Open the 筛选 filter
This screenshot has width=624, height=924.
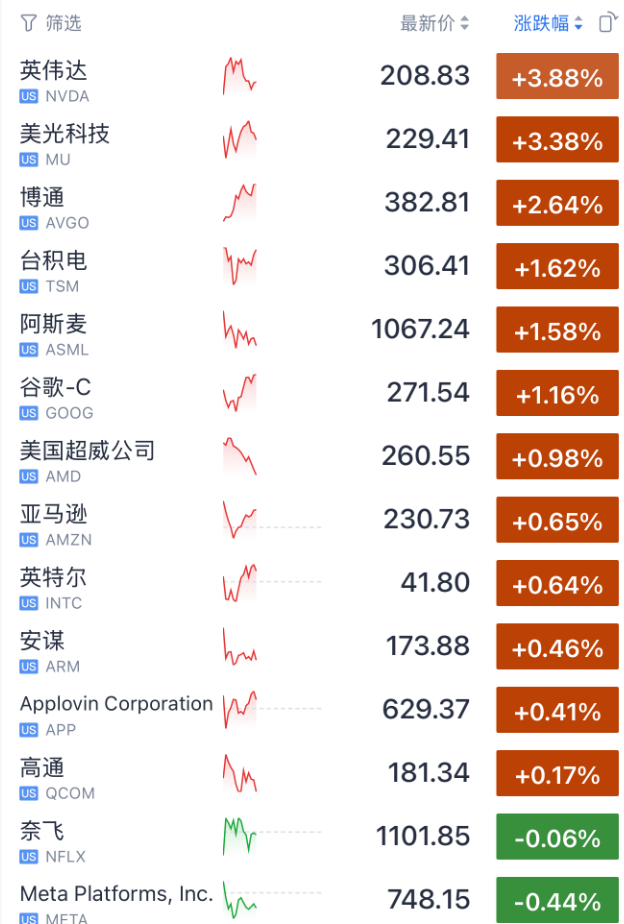point(50,23)
